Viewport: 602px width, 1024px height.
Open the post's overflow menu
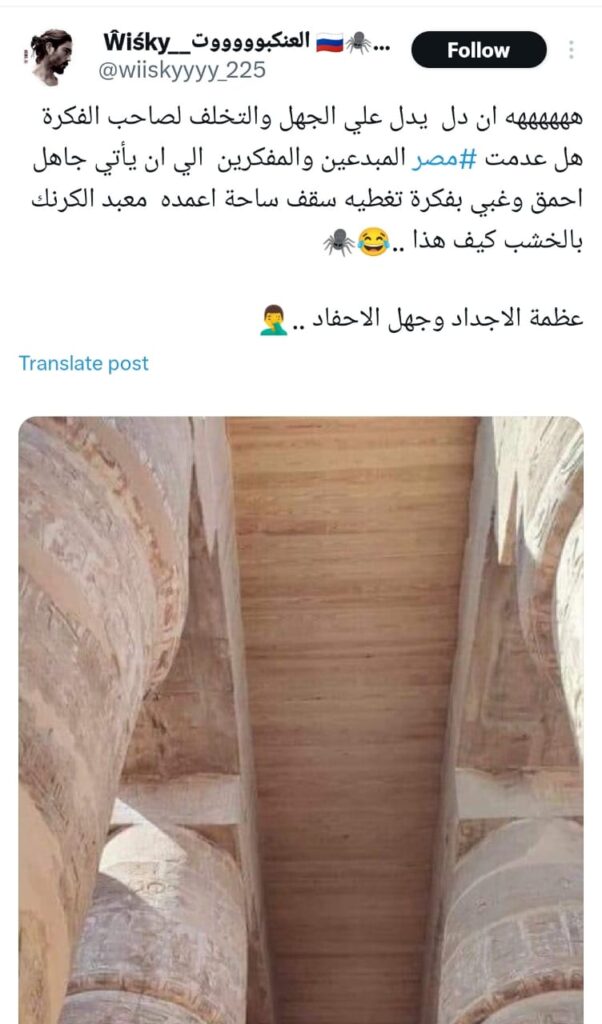(x=571, y=50)
